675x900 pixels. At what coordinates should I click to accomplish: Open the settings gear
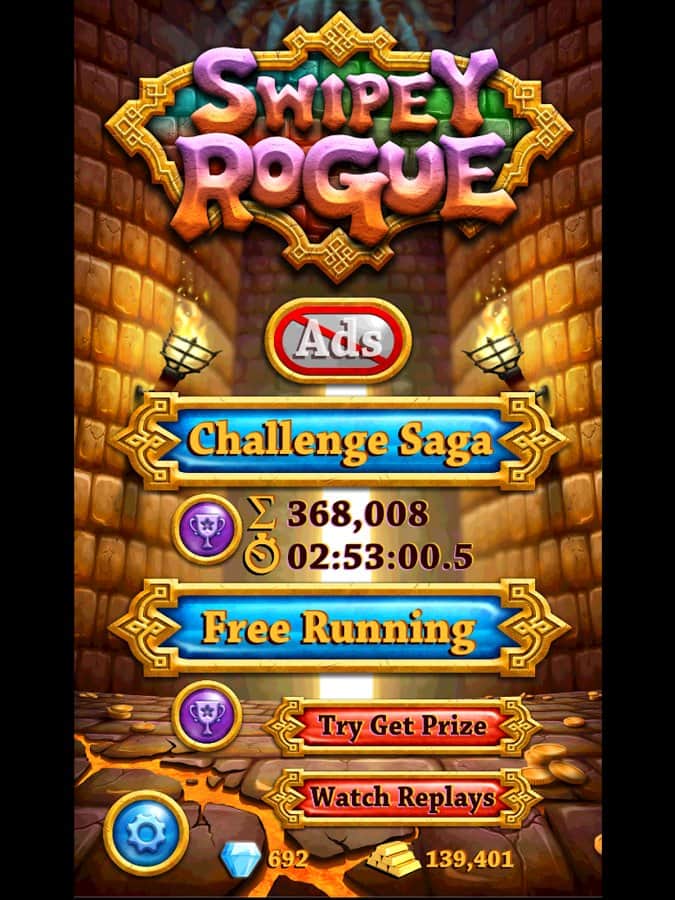coord(145,830)
